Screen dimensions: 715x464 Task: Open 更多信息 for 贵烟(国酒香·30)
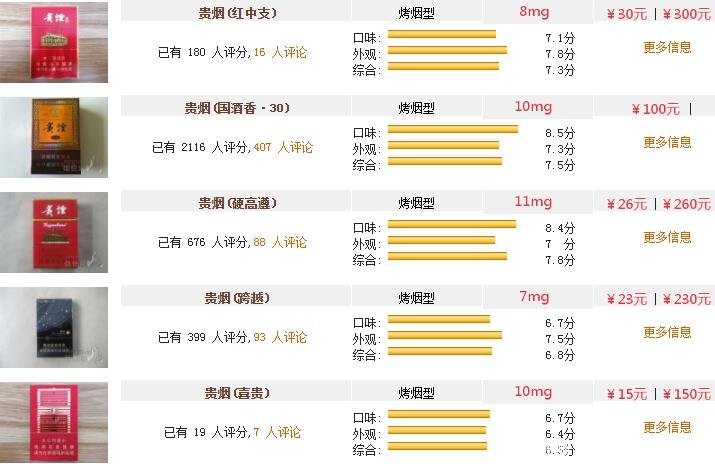pos(667,142)
